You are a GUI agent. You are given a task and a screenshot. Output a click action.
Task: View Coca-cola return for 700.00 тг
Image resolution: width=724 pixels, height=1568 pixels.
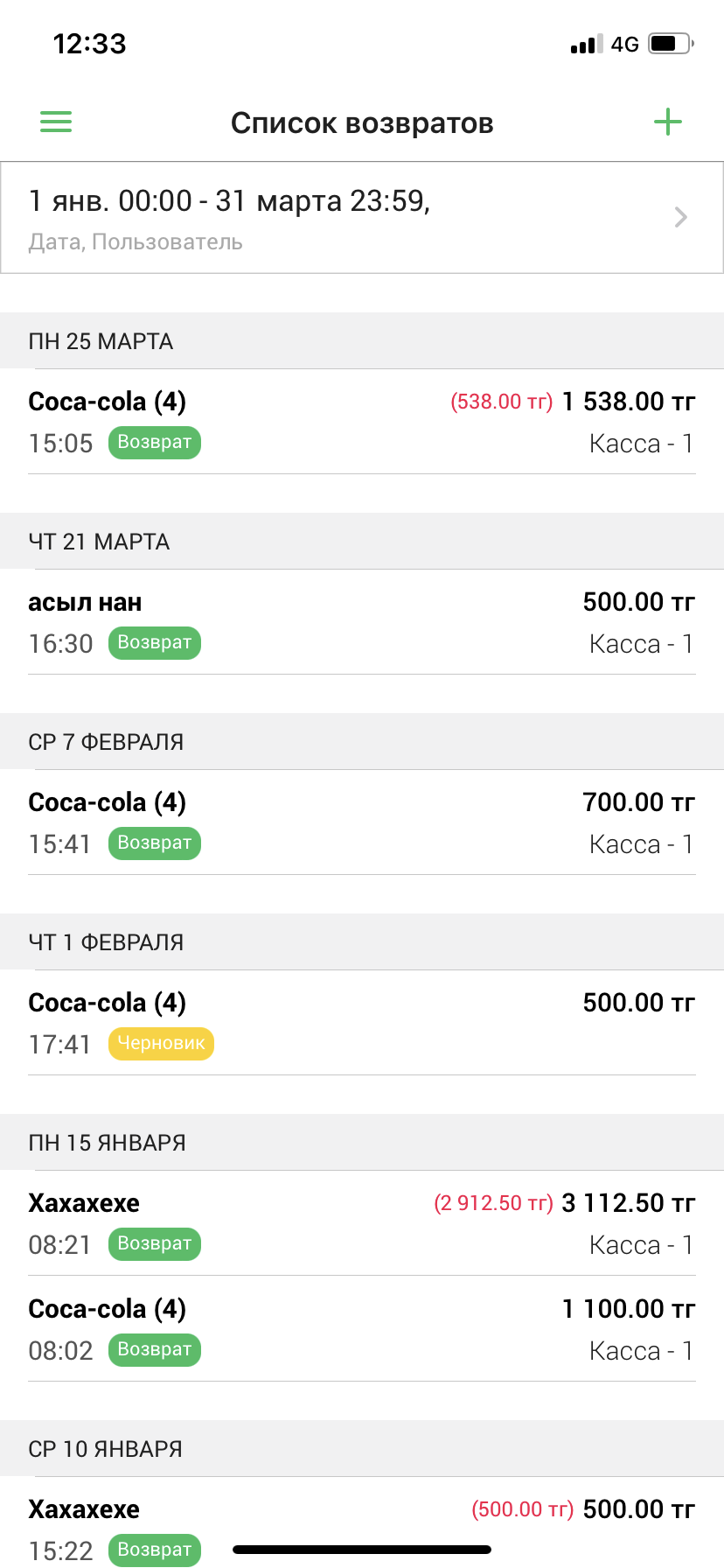(362, 822)
